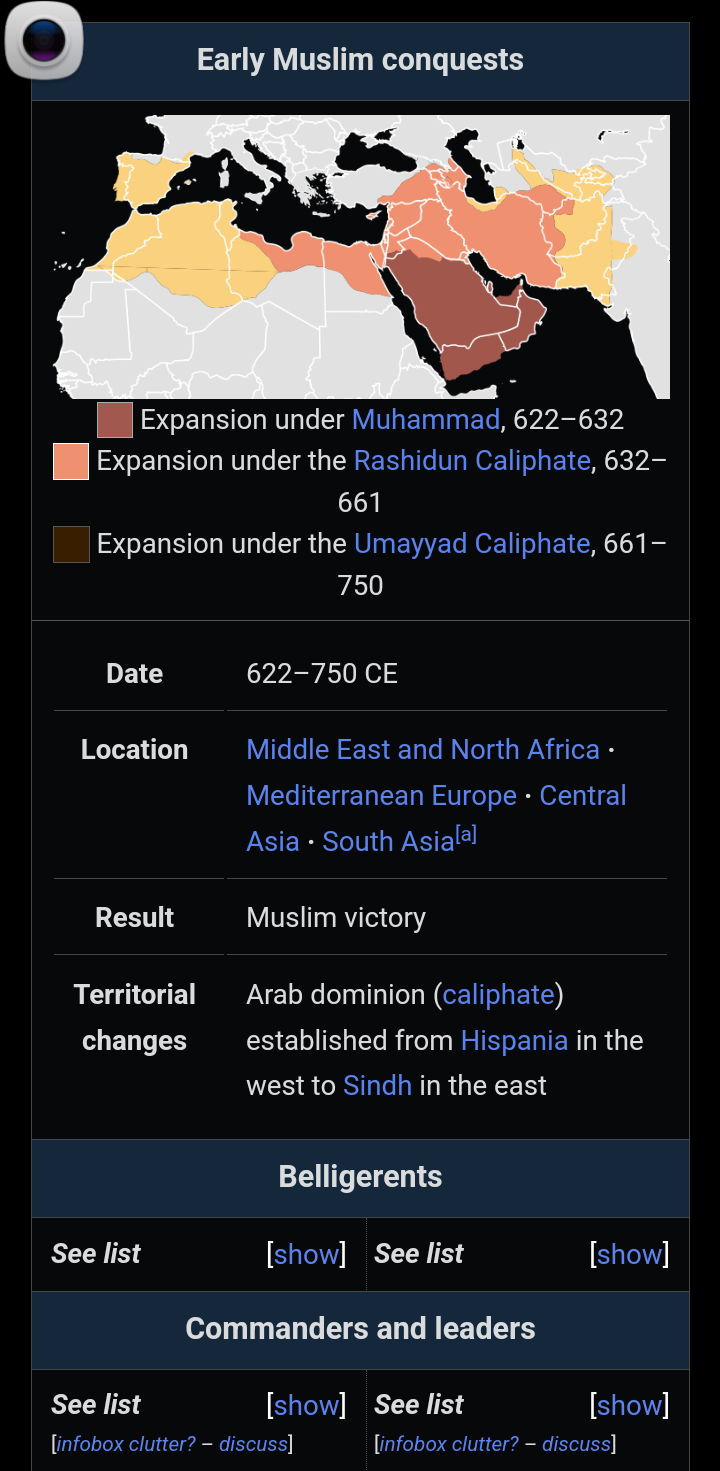Viewport: 720px width, 1471px height.
Task: View footnote [a] beside South Asia
Action: coord(466,835)
